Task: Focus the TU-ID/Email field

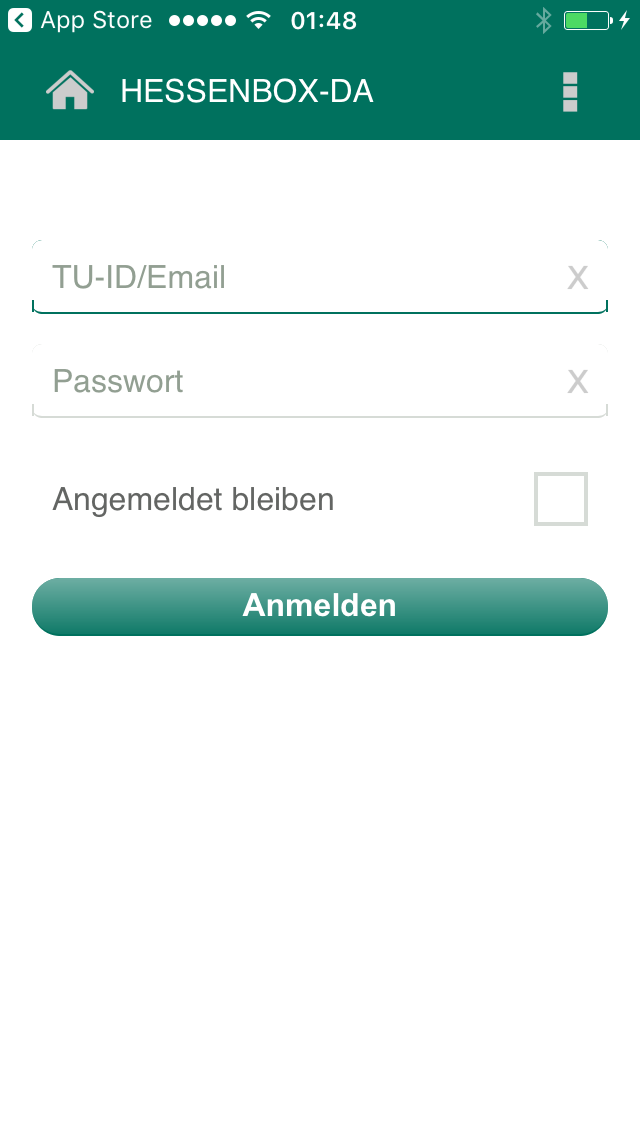Action: (320, 277)
